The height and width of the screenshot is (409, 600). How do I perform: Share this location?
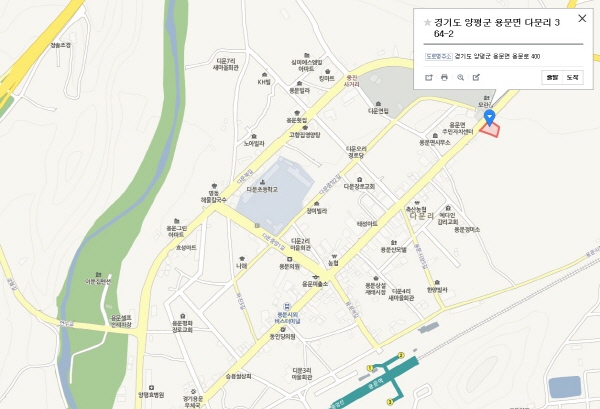(x=429, y=77)
